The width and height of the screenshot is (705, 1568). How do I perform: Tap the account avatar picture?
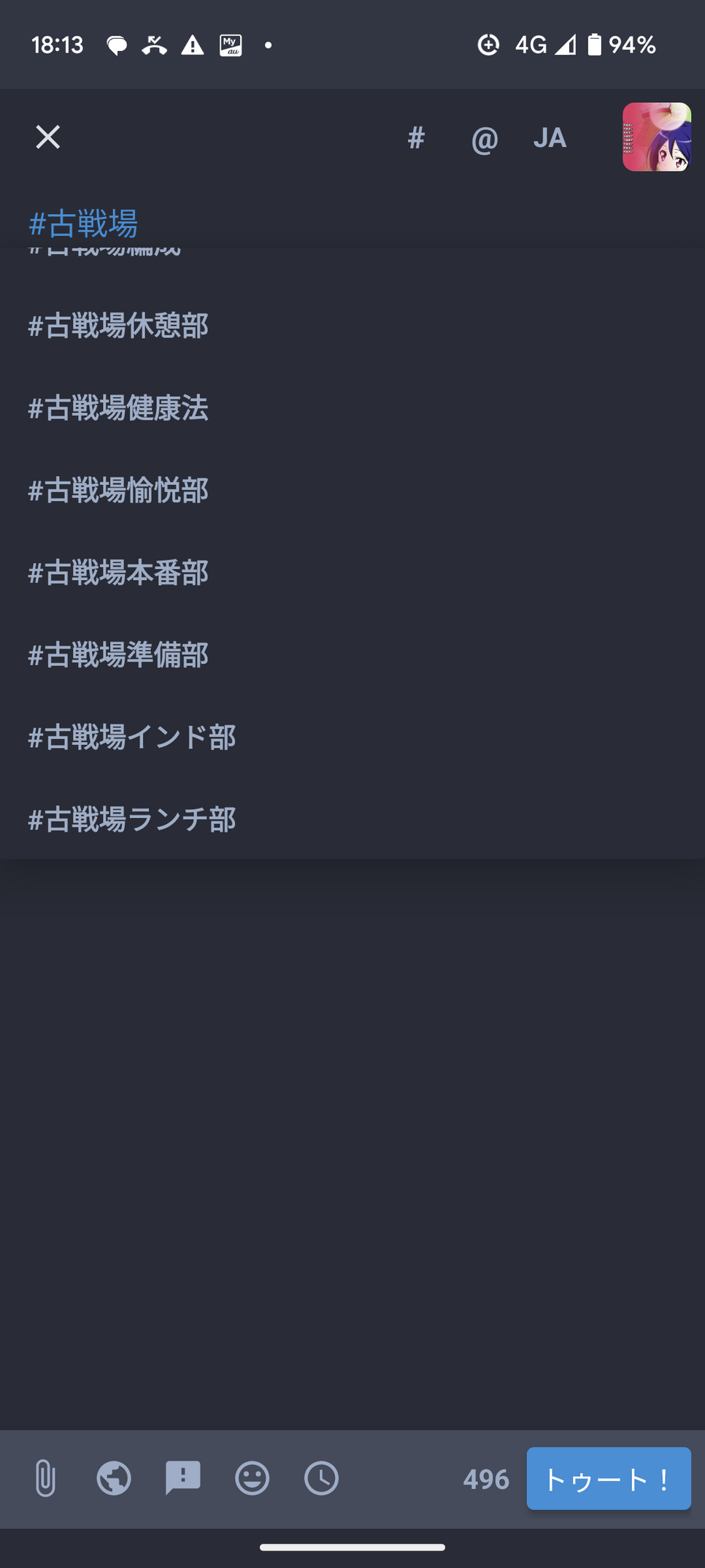tap(656, 137)
